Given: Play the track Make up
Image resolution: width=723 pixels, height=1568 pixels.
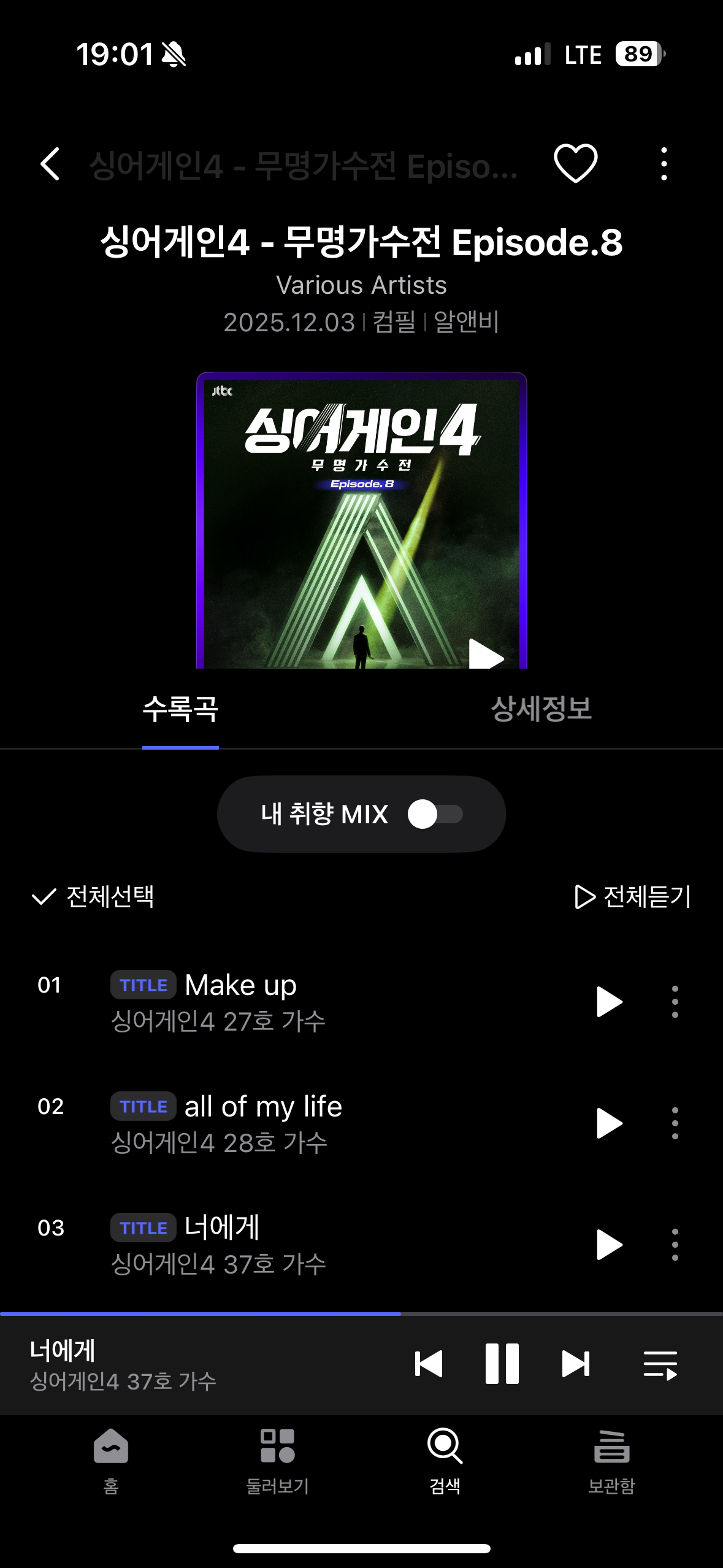Looking at the screenshot, I should pos(609,1002).
